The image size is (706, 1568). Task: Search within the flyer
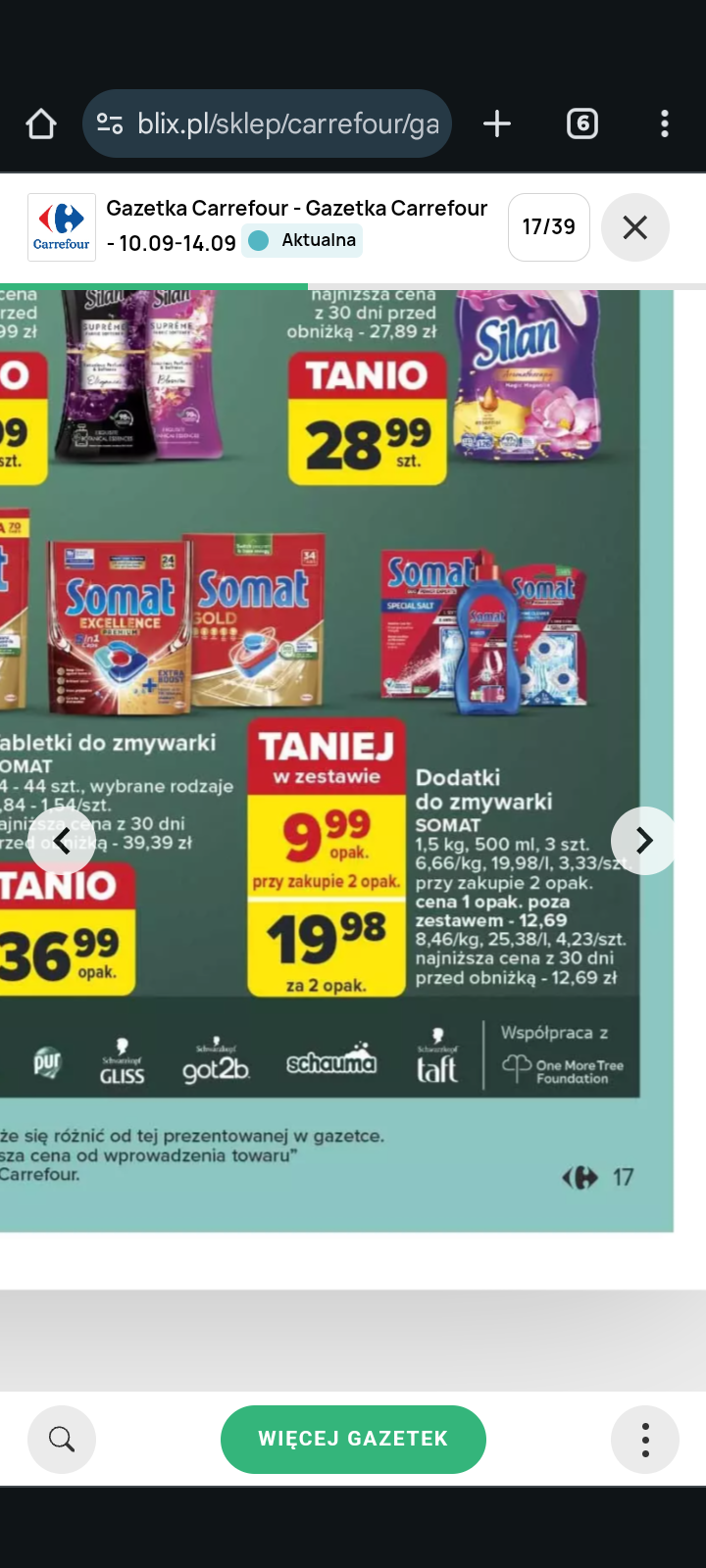point(62,1440)
